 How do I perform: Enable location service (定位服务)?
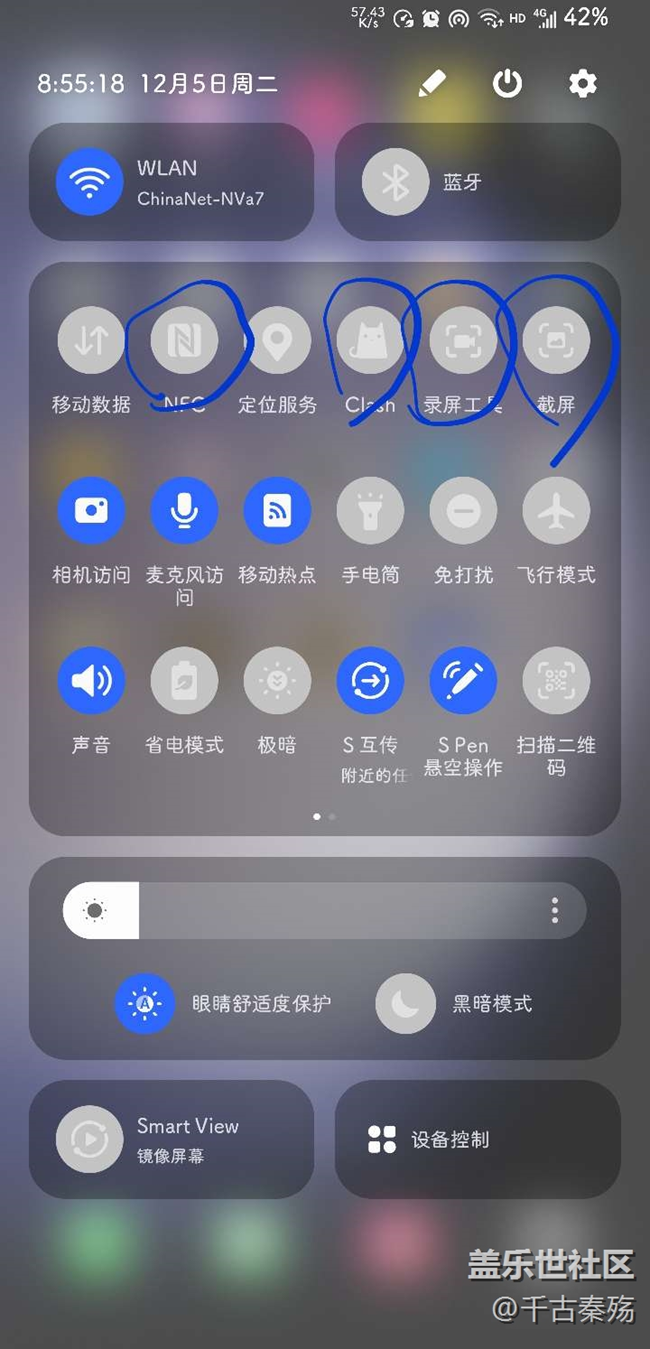(x=277, y=341)
